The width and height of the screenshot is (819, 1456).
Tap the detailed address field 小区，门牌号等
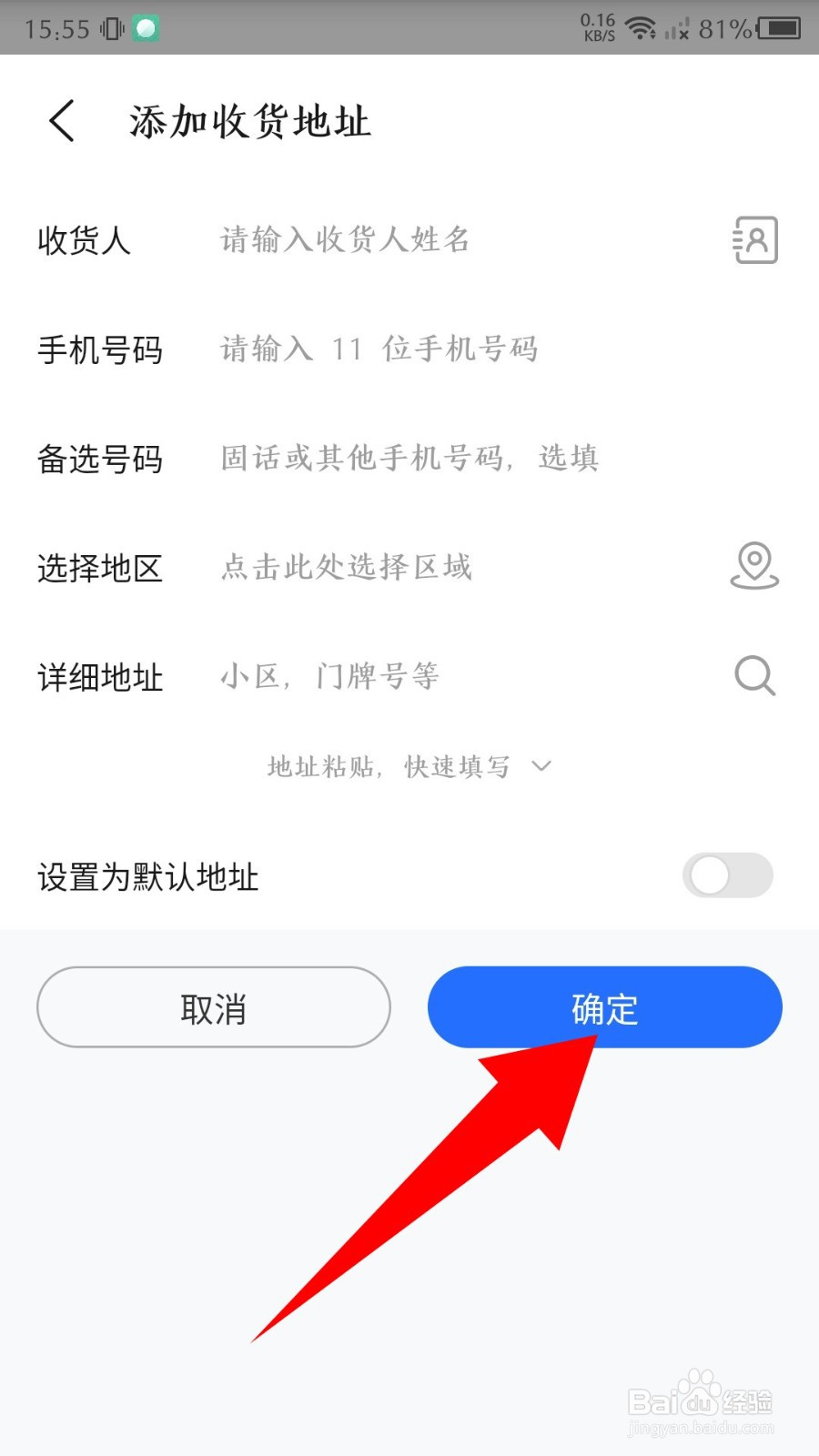coord(330,675)
